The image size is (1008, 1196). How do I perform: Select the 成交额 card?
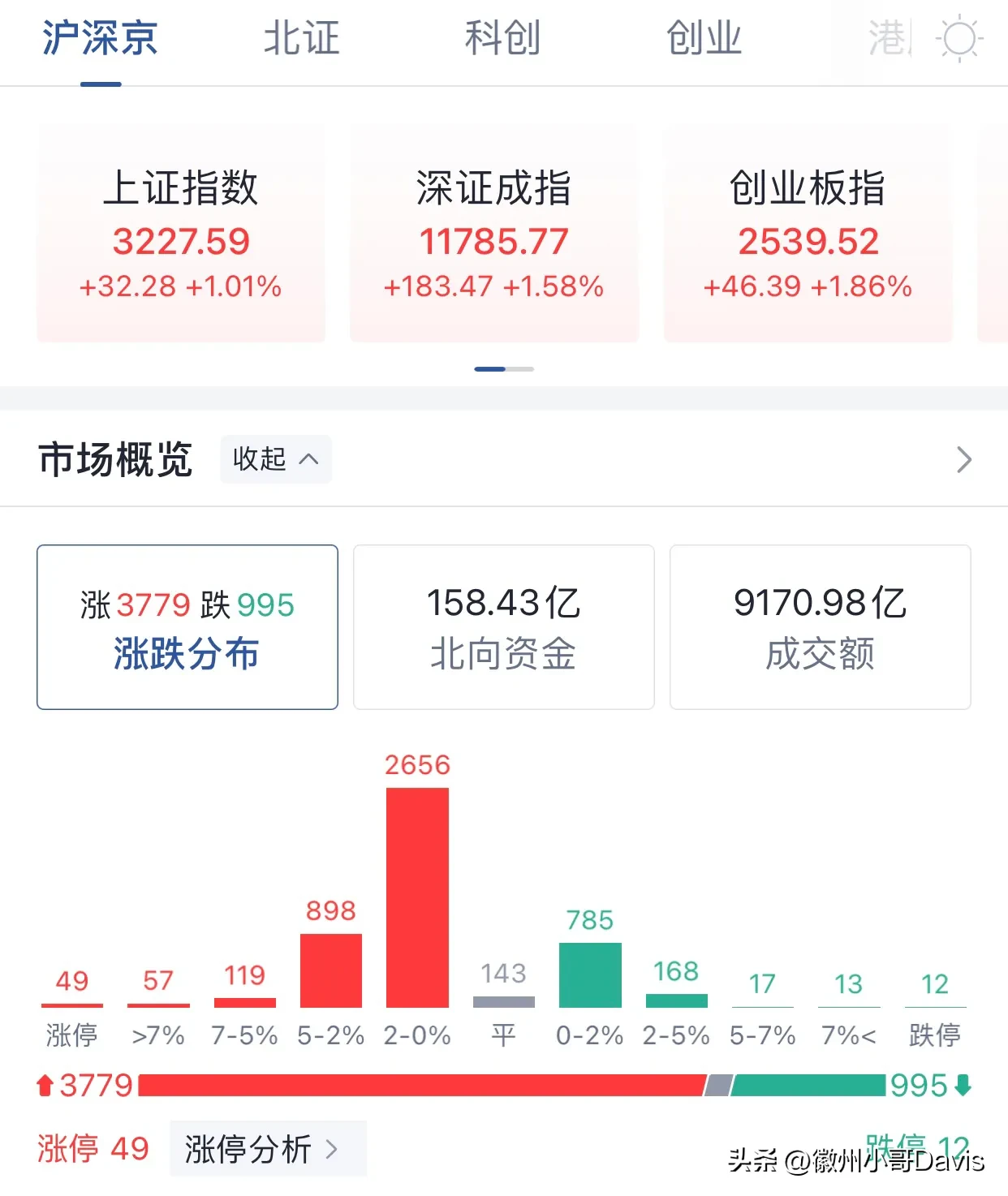(820, 627)
